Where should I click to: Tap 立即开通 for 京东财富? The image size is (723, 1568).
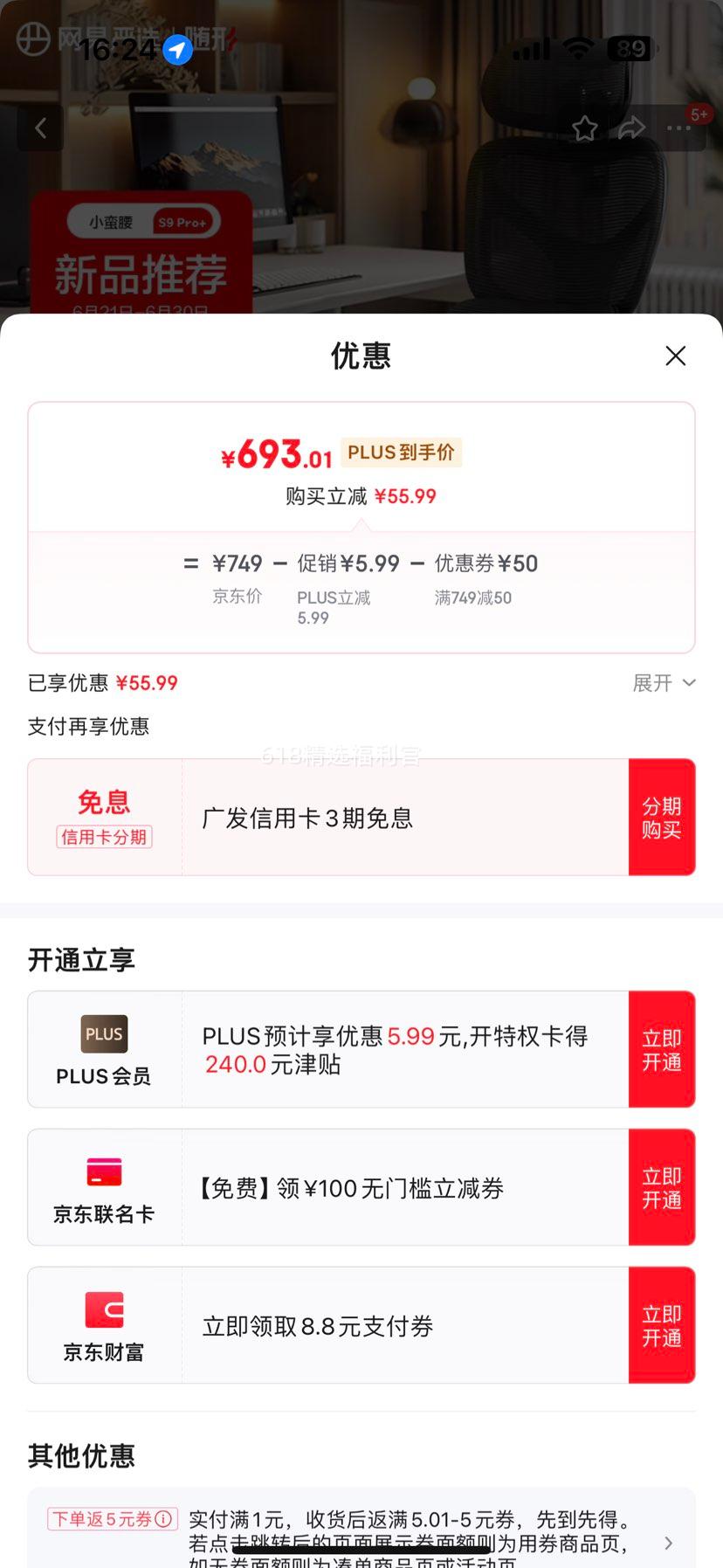point(661,1326)
